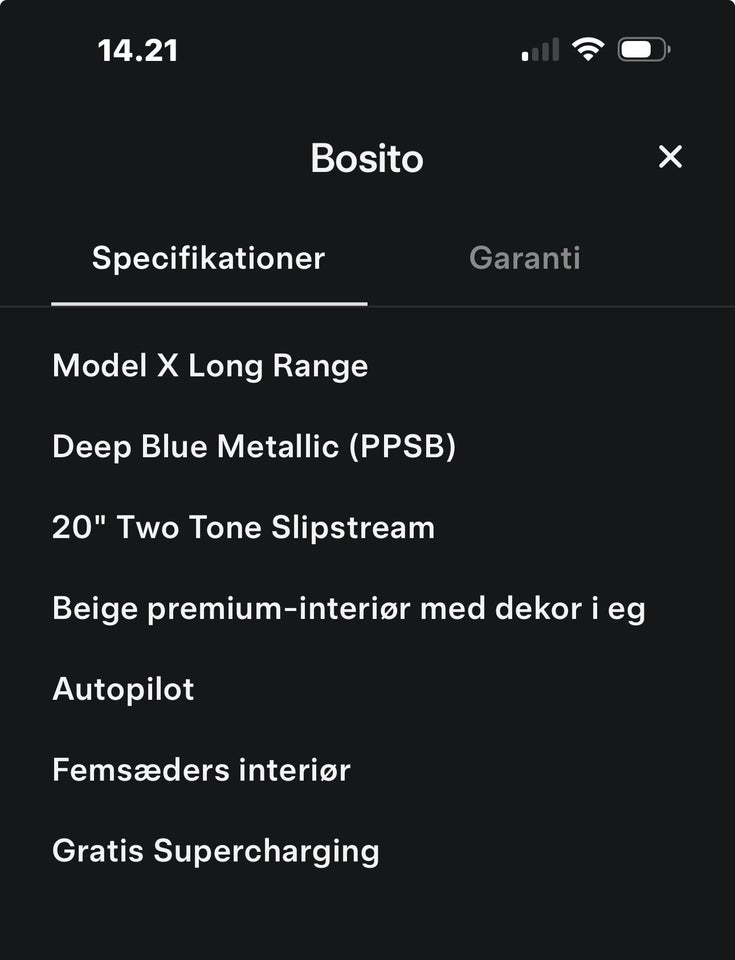Image resolution: width=735 pixels, height=960 pixels.
Task: Select the 20" Two Tone Slipstream item
Action: coord(243,527)
